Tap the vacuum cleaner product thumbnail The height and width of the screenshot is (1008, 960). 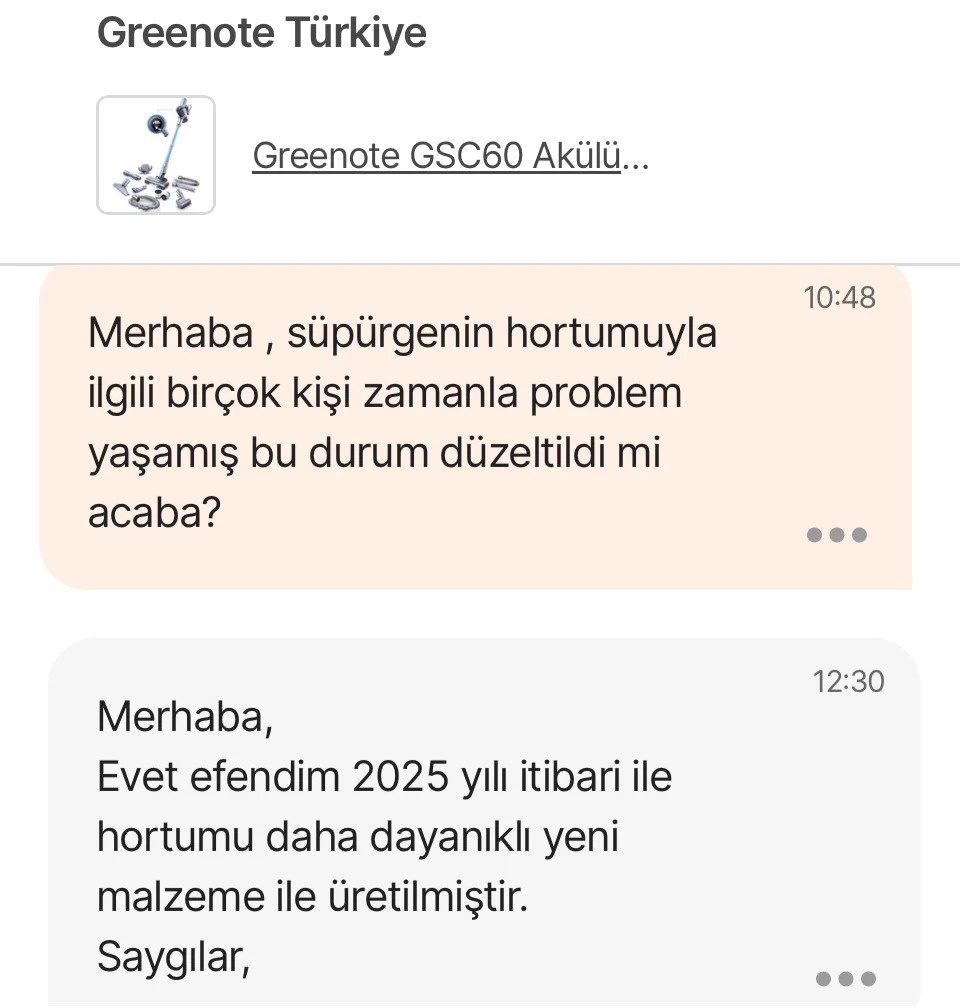point(156,155)
